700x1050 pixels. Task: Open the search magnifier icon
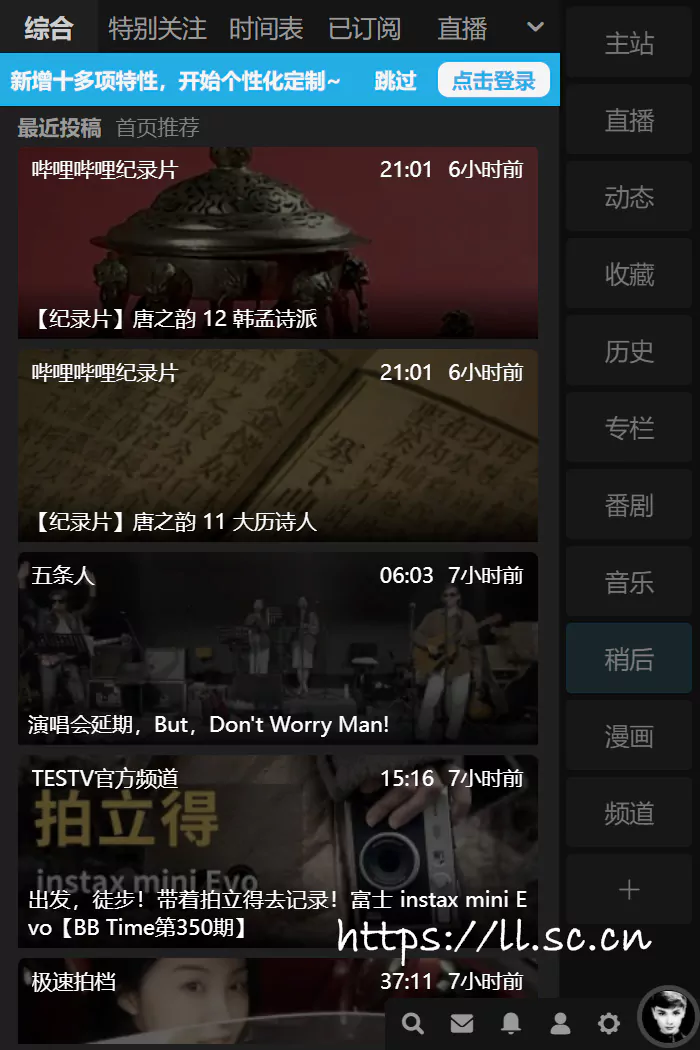pos(412,1023)
